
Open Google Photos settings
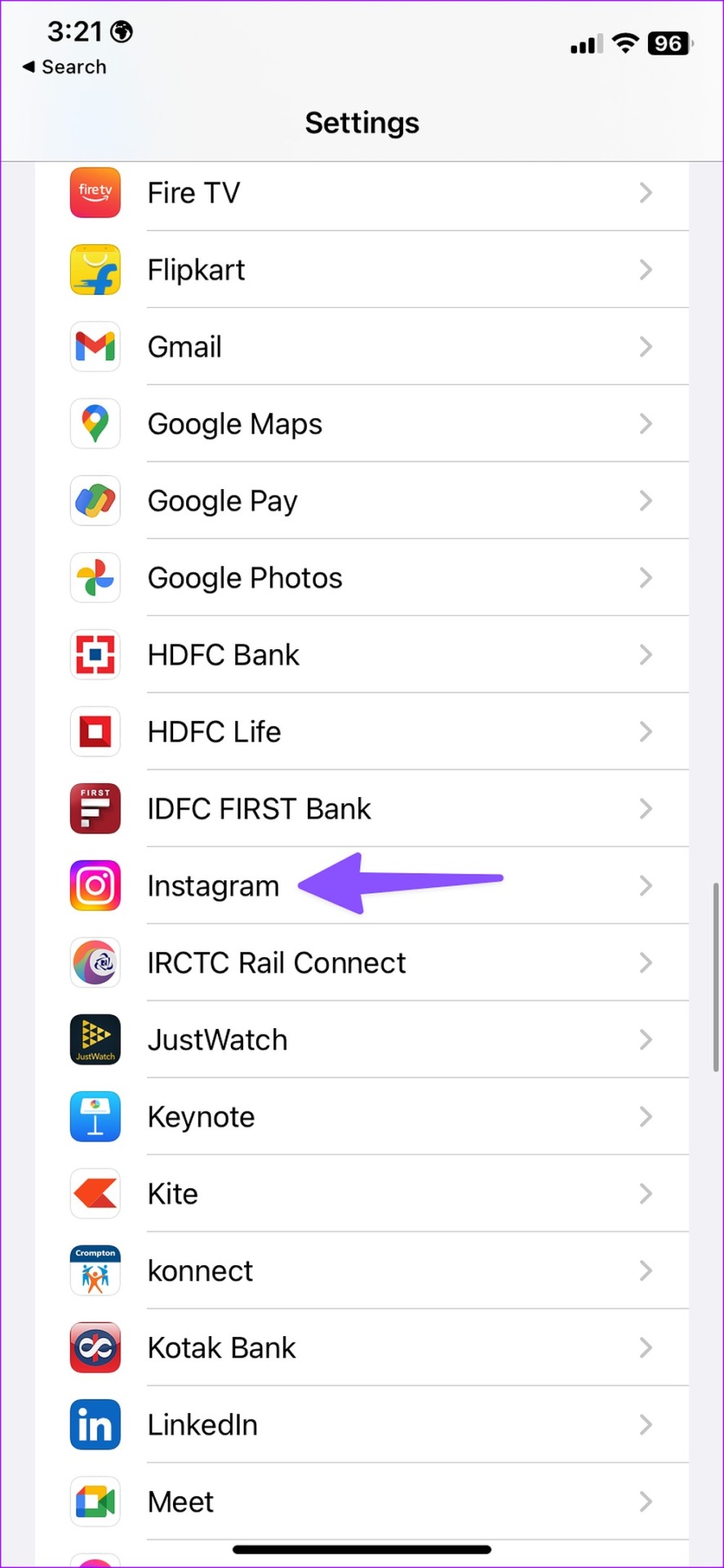pos(362,577)
